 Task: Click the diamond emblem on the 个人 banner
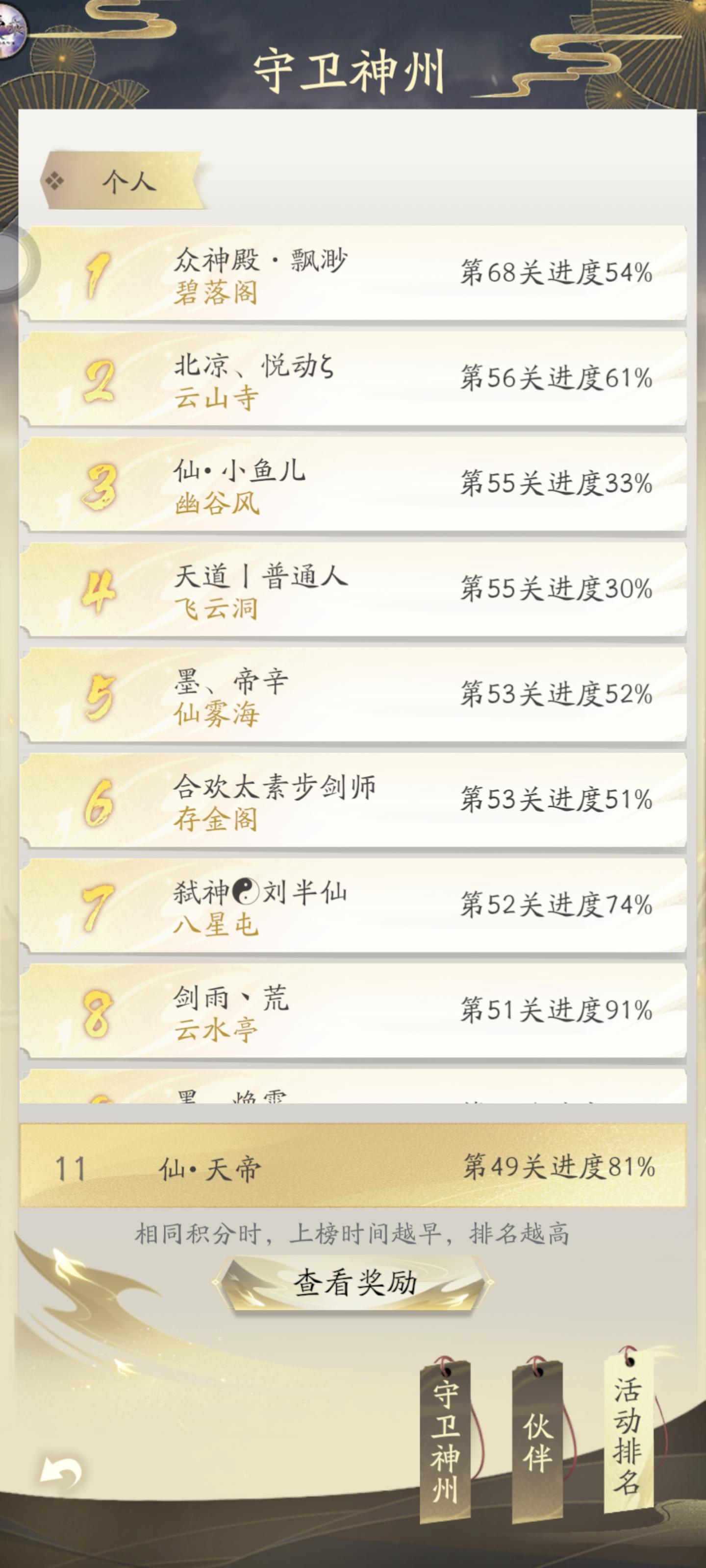coord(55,179)
